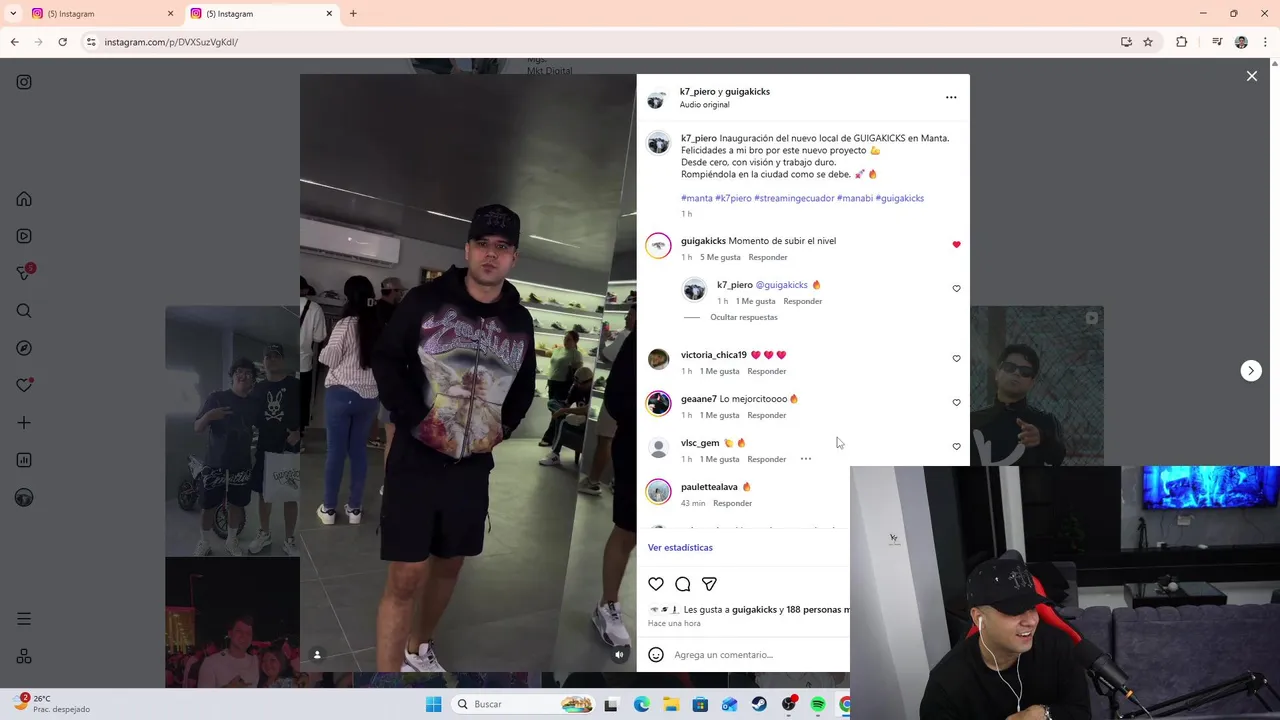The width and height of the screenshot is (1280, 720).
Task: Open Instagram search in the sidebar
Action: click(24, 311)
